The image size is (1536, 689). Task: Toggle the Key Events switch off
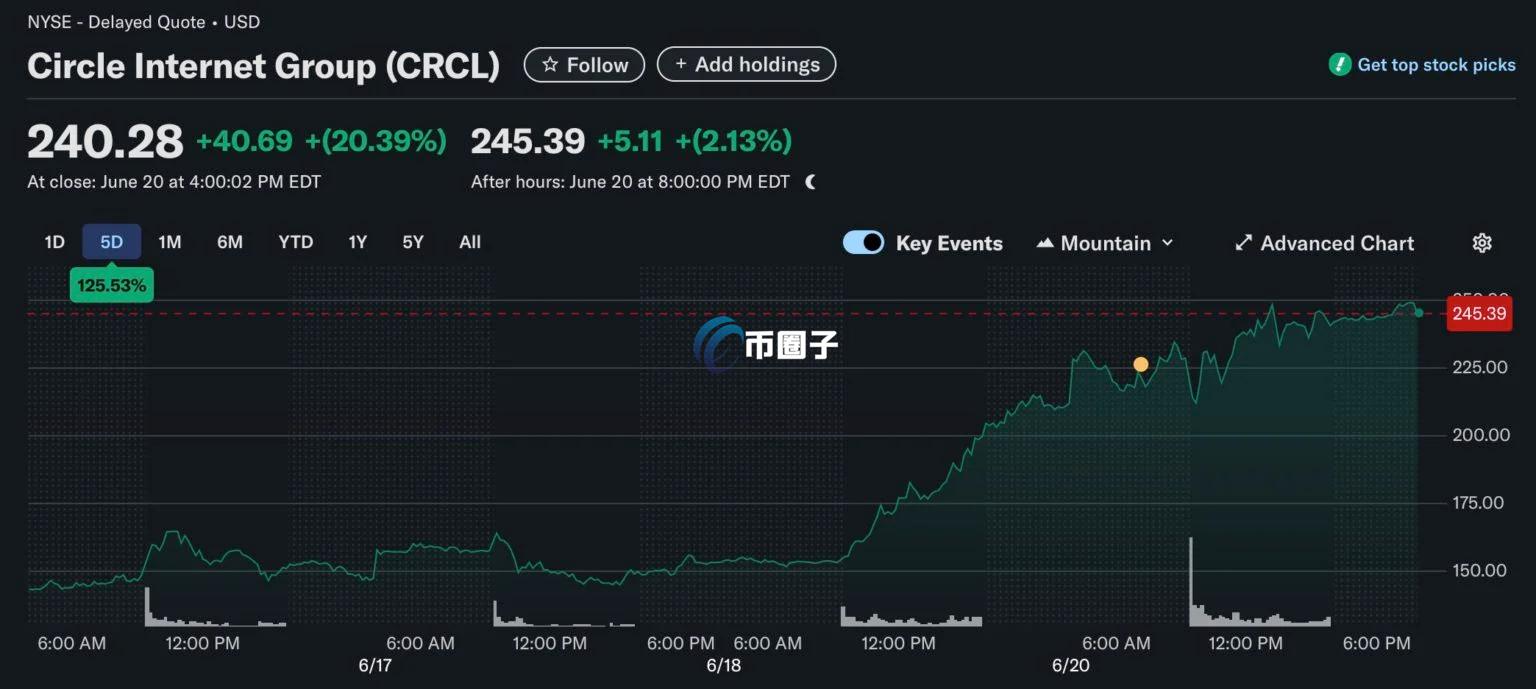864,243
